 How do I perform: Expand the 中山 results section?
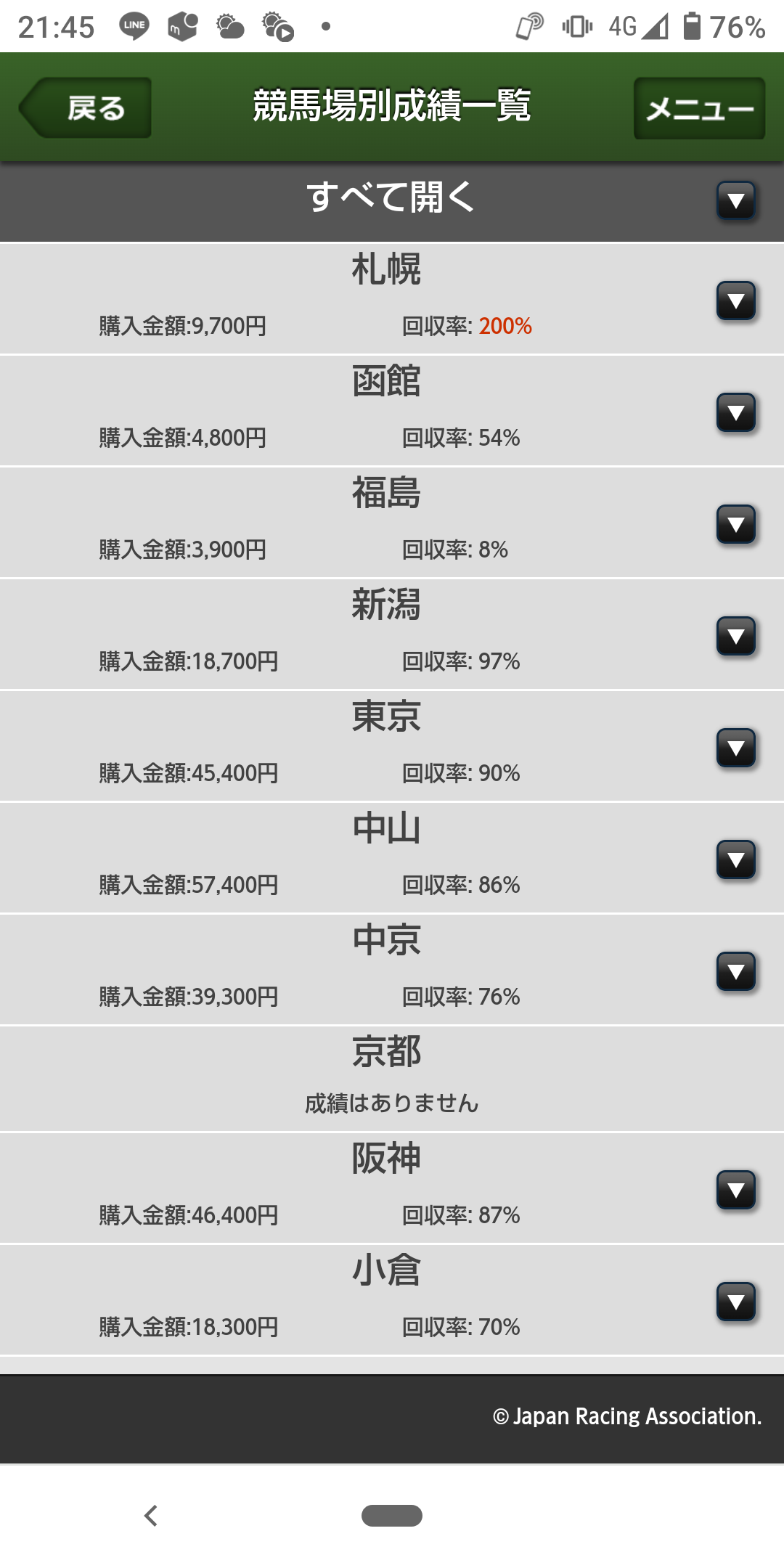(736, 859)
